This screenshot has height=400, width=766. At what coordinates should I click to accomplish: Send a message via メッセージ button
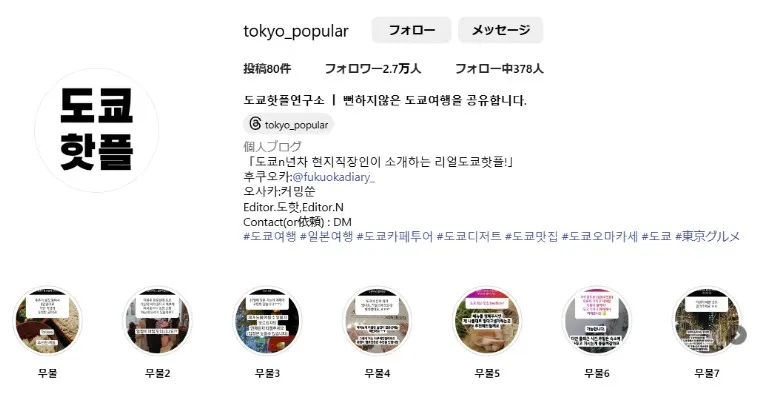pyautogui.click(x=500, y=30)
